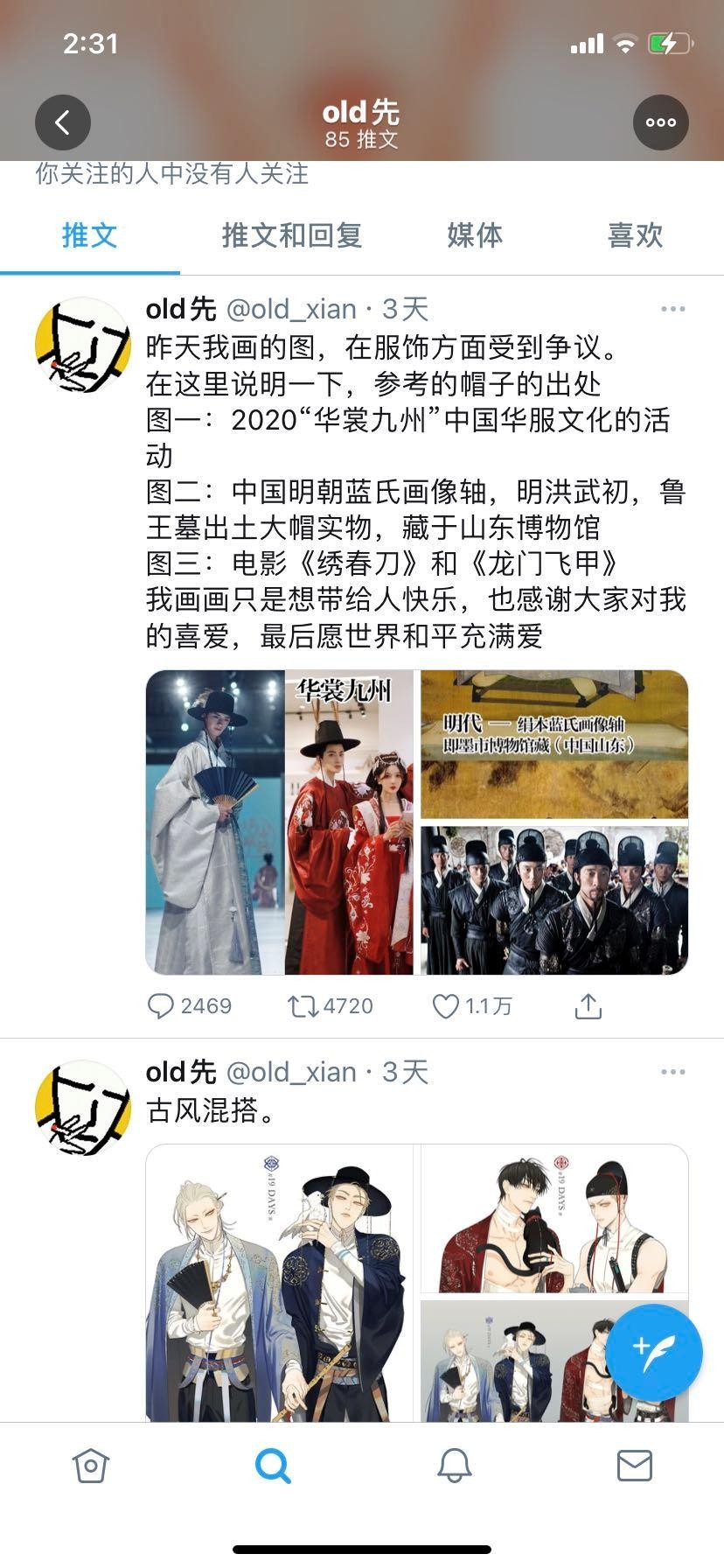Open the movie still of guards
The height and width of the screenshot is (1568, 724).
[x=554, y=899]
